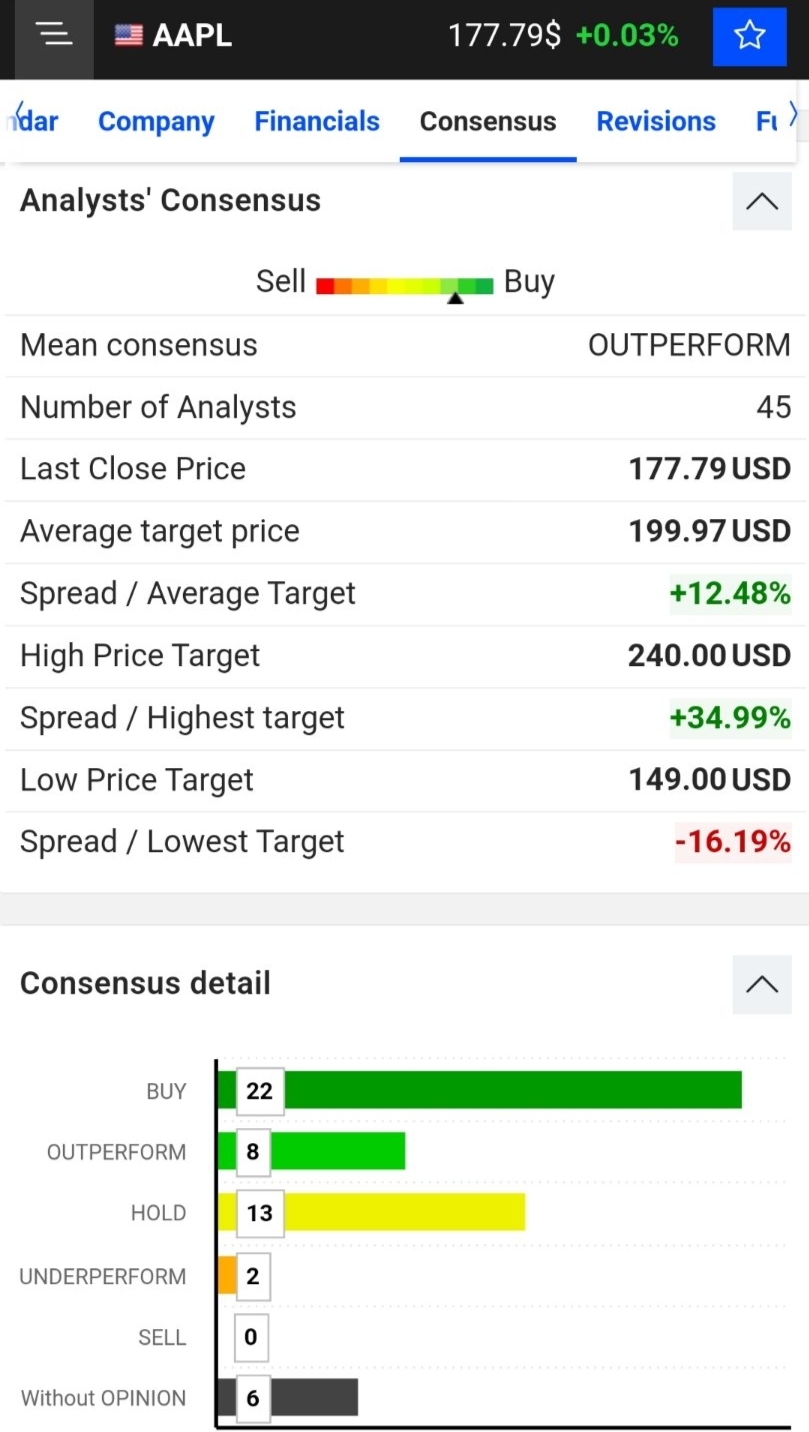This screenshot has width=809, height=1432.
Task: Add AAPL to favorites with the star
Action: (x=749, y=37)
